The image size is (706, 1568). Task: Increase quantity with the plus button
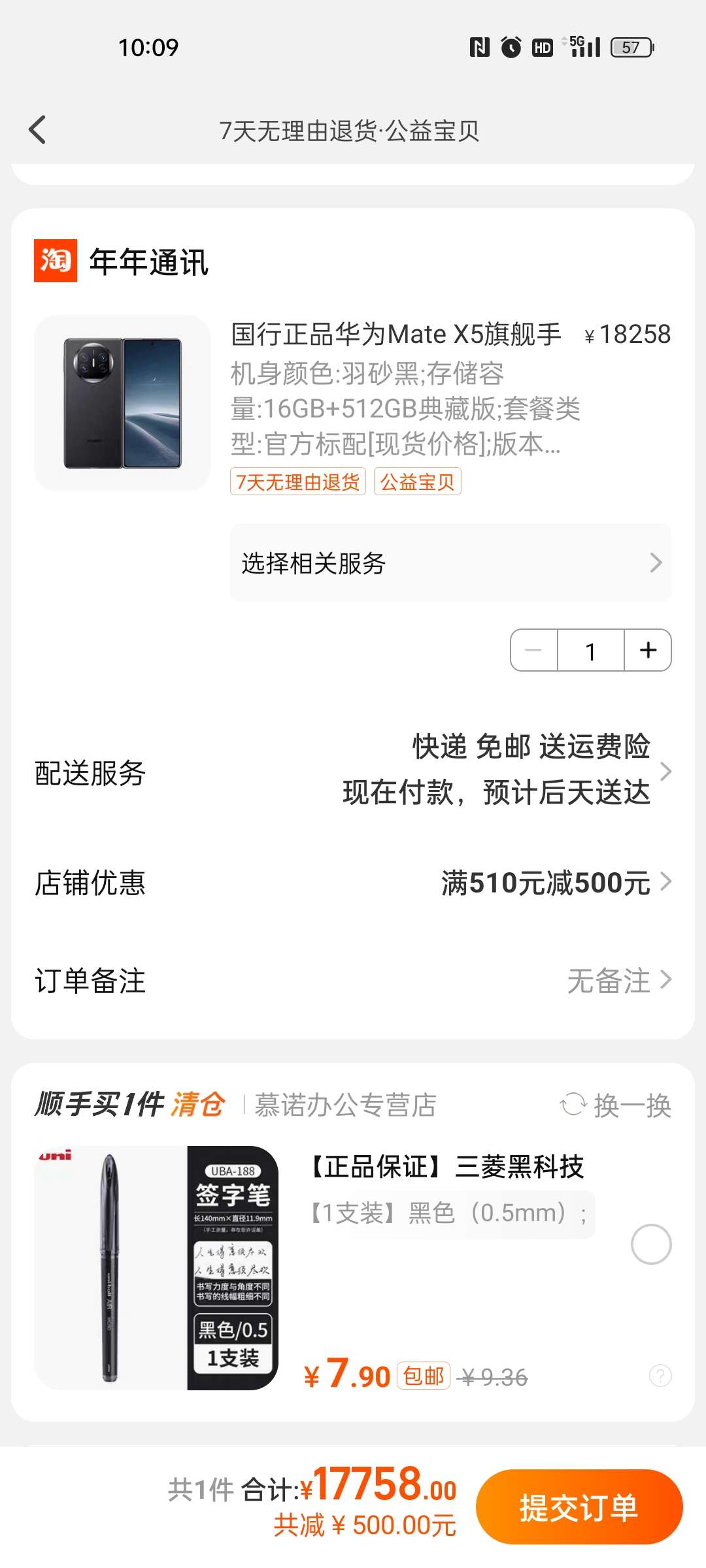(x=648, y=650)
